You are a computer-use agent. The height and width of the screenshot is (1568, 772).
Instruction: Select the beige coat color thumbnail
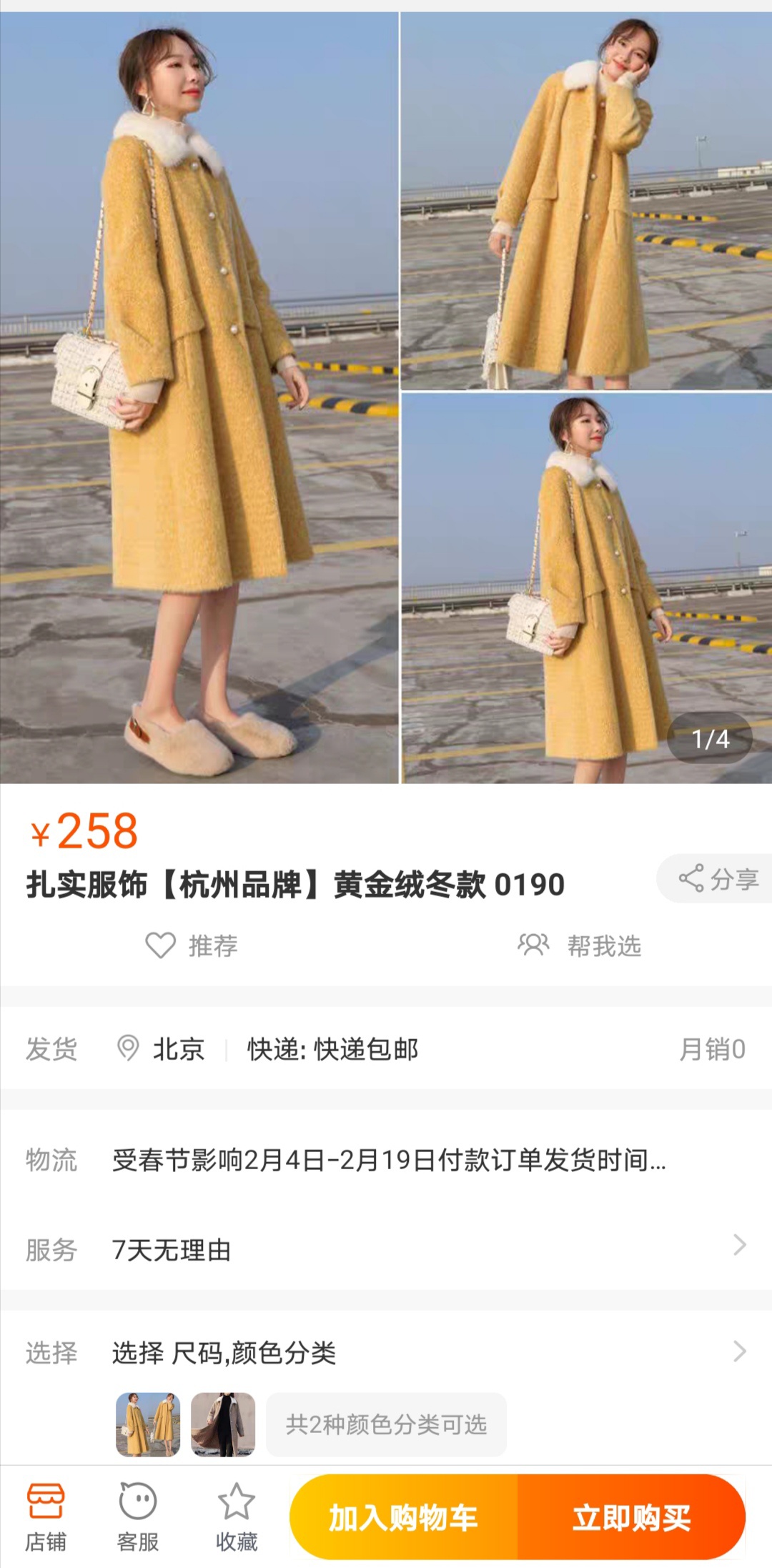(223, 1424)
